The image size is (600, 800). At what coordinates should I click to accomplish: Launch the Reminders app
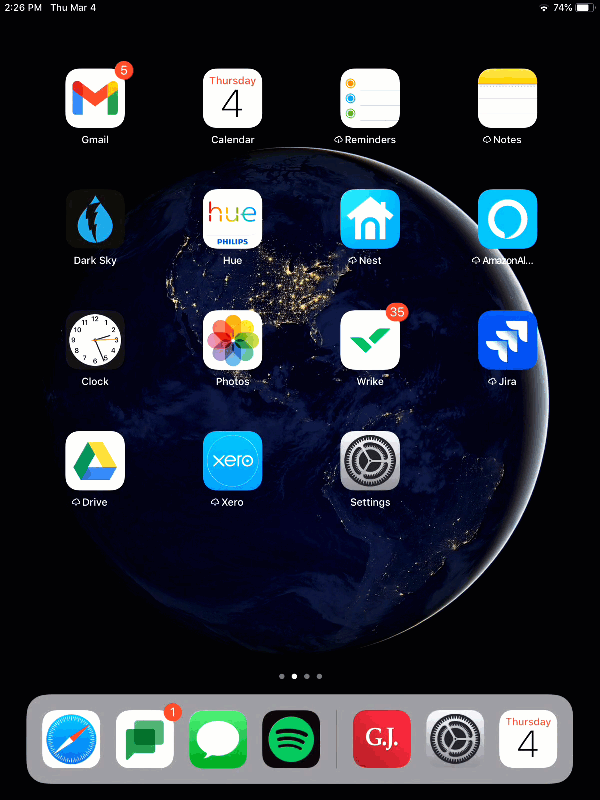(x=370, y=98)
